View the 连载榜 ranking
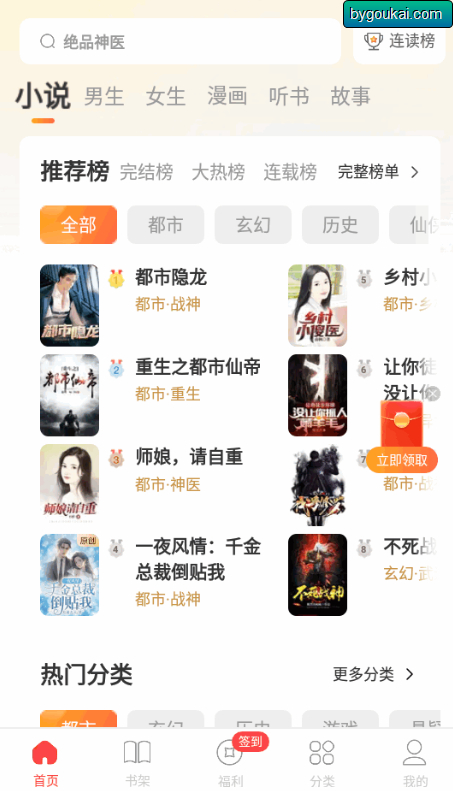Viewport: 453px width, 791px height. click(290, 172)
